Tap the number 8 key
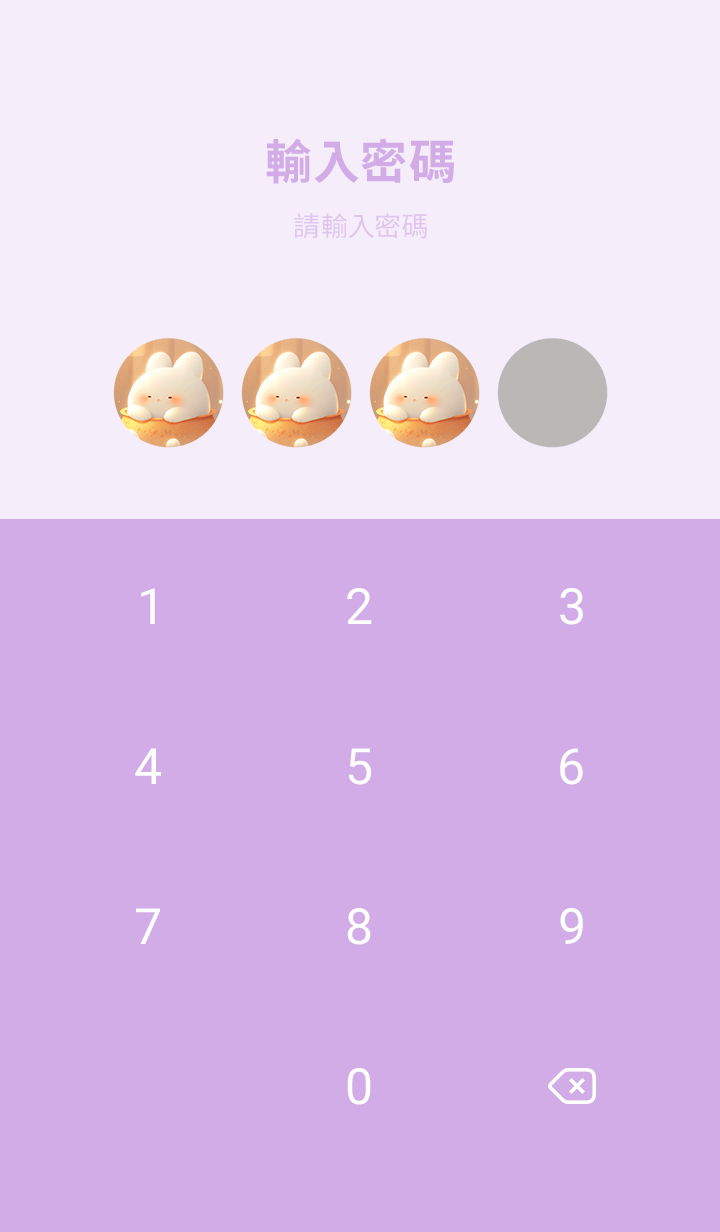Image resolution: width=720 pixels, height=1232 pixels. pyautogui.click(x=359, y=927)
